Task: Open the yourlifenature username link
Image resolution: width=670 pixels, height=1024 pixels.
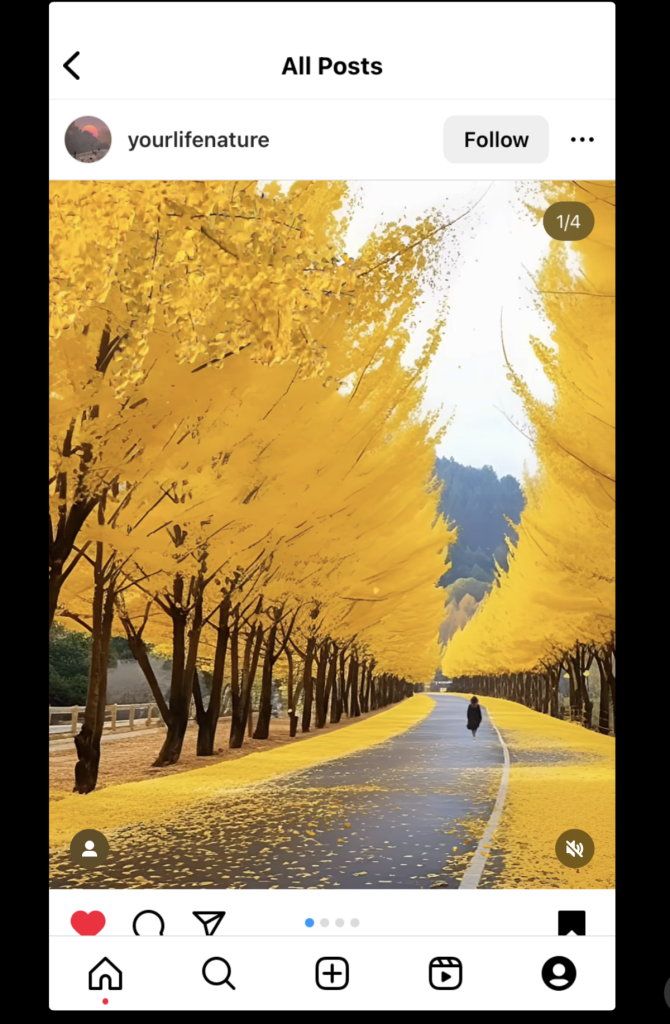Action: (x=198, y=140)
